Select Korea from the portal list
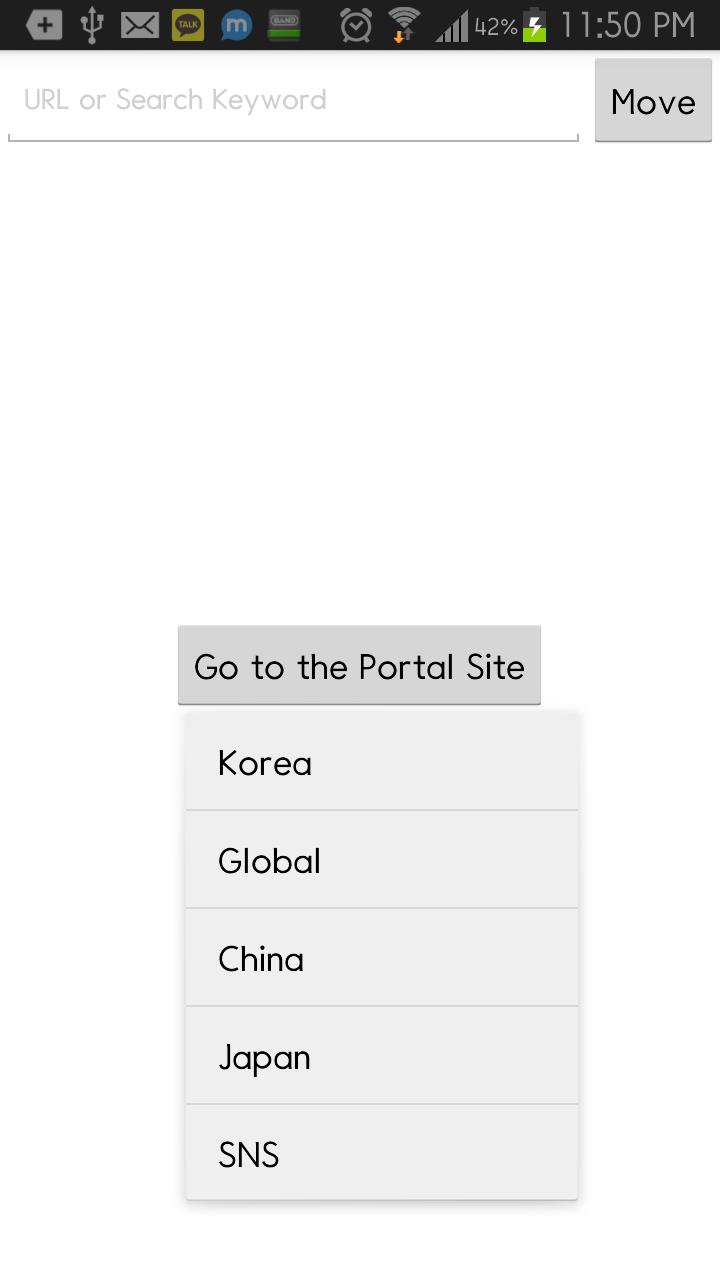This screenshot has width=720, height=1280. [380, 761]
